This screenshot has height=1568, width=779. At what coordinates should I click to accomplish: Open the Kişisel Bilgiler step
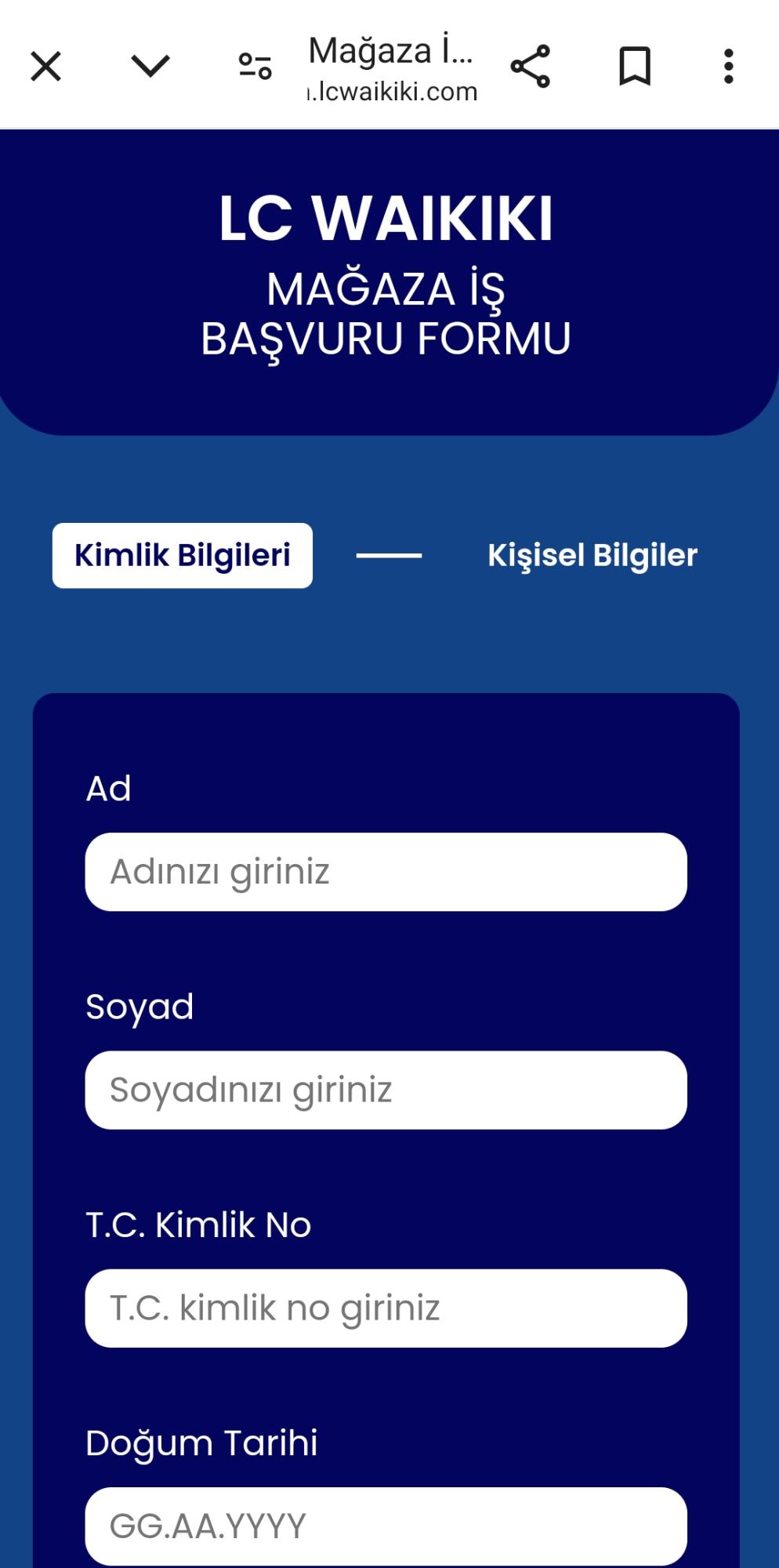(593, 554)
